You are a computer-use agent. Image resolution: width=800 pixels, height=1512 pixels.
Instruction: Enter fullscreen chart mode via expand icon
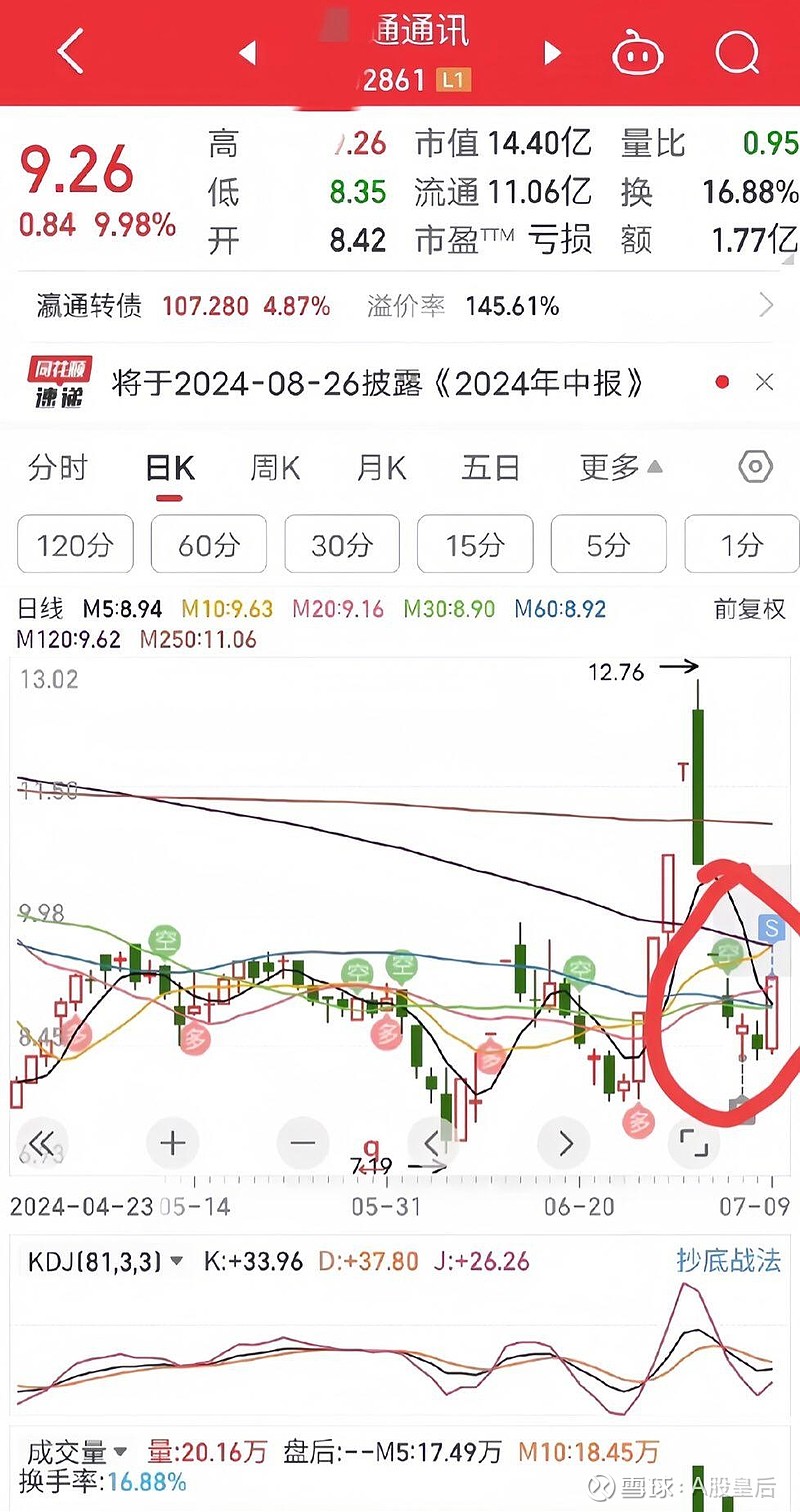point(692,1142)
